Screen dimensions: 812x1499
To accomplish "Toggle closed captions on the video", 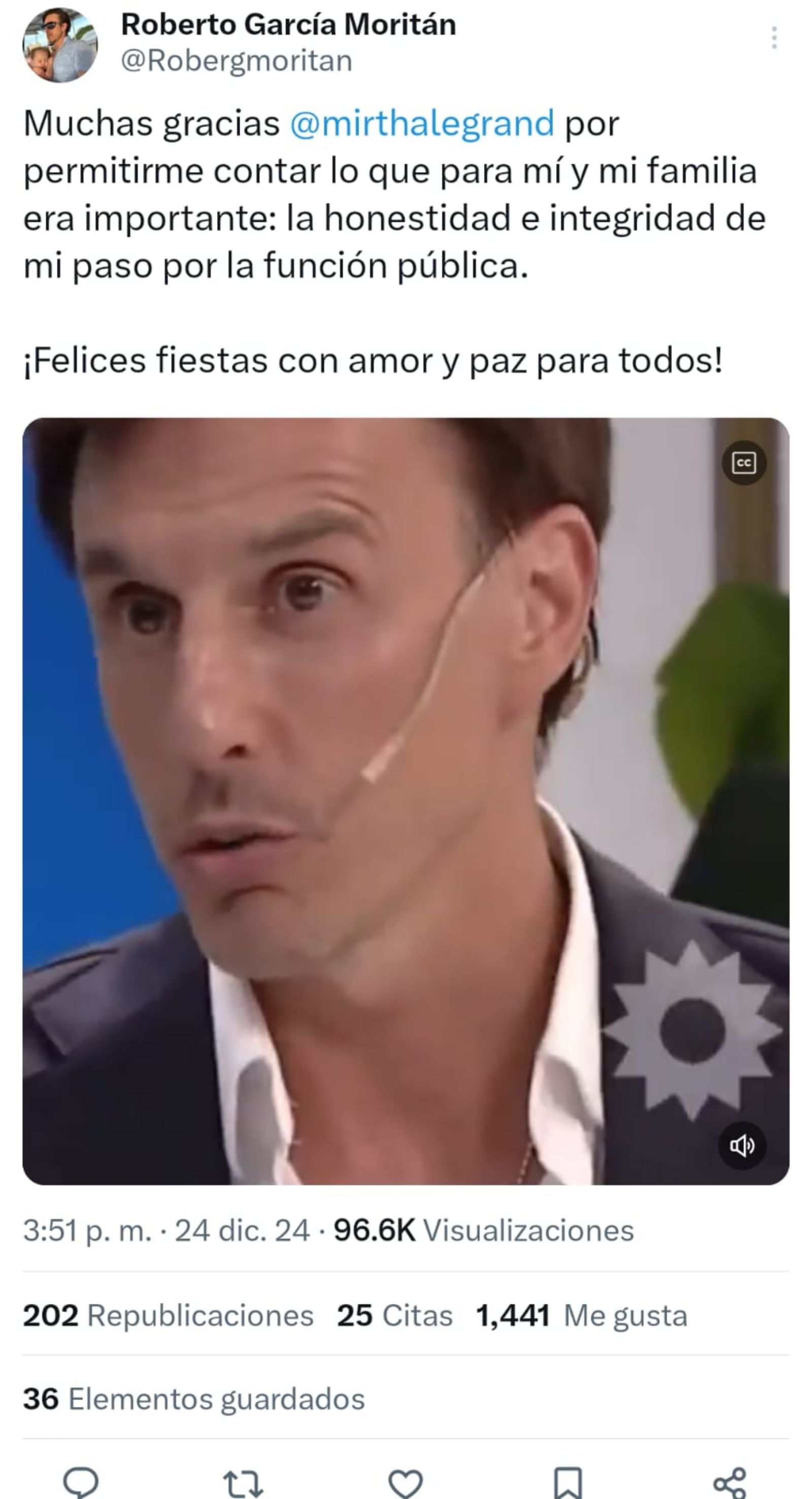I will tap(743, 463).
